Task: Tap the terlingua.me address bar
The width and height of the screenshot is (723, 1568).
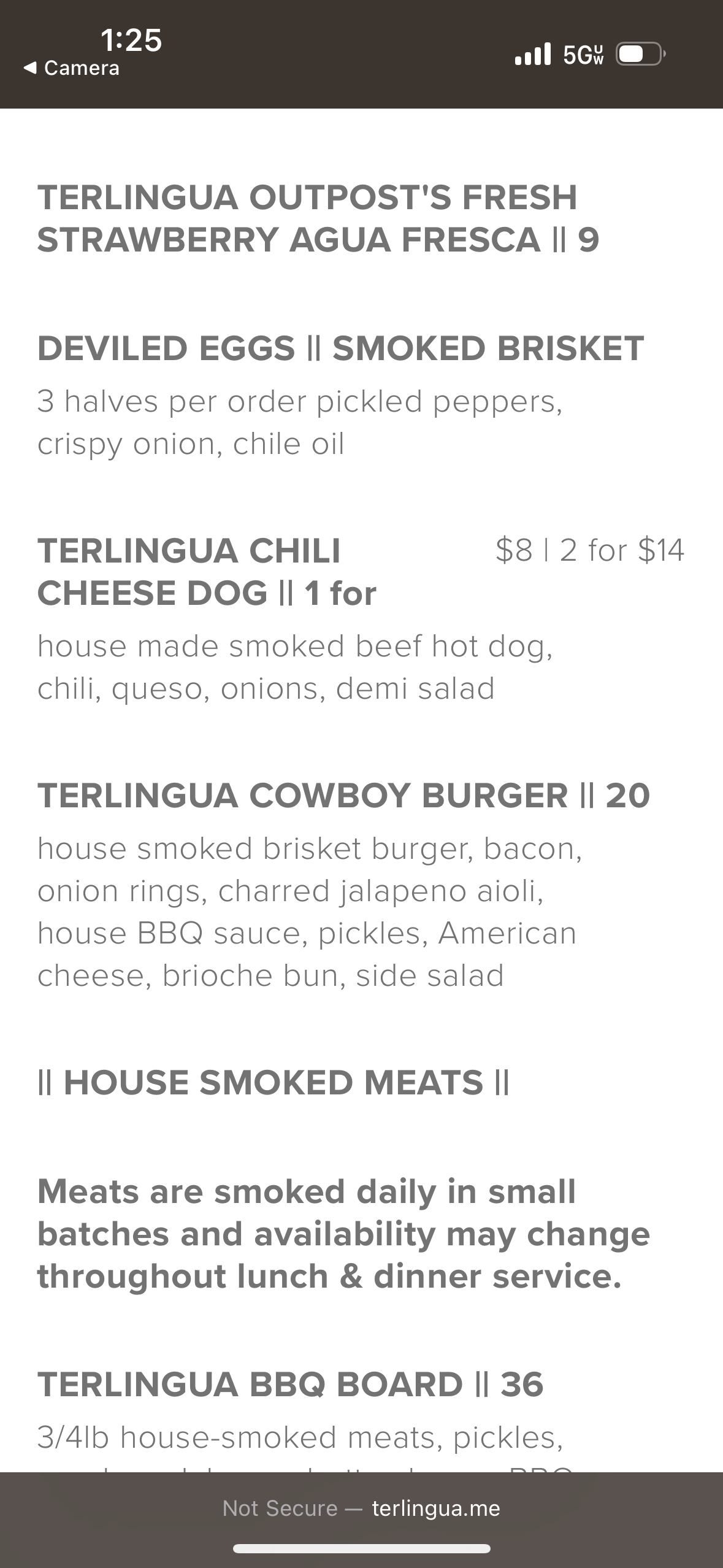Action: pyautogui.click(x=361, y=1508)
